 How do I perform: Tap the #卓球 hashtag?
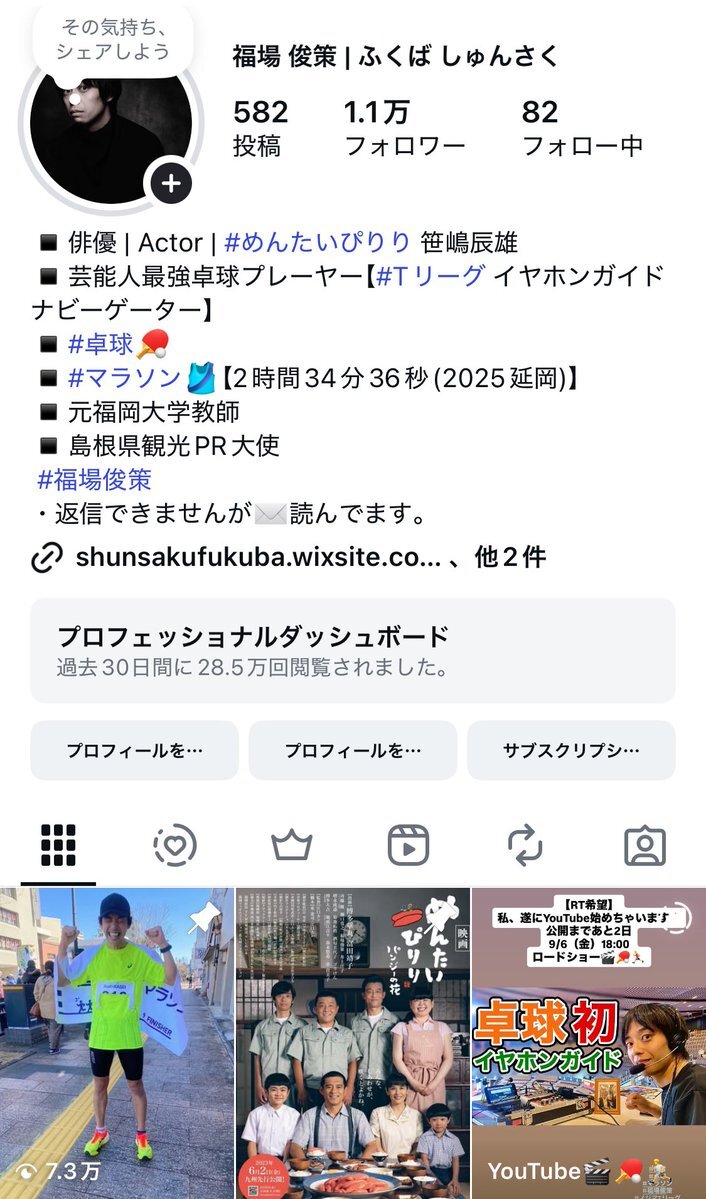point(100,345)
